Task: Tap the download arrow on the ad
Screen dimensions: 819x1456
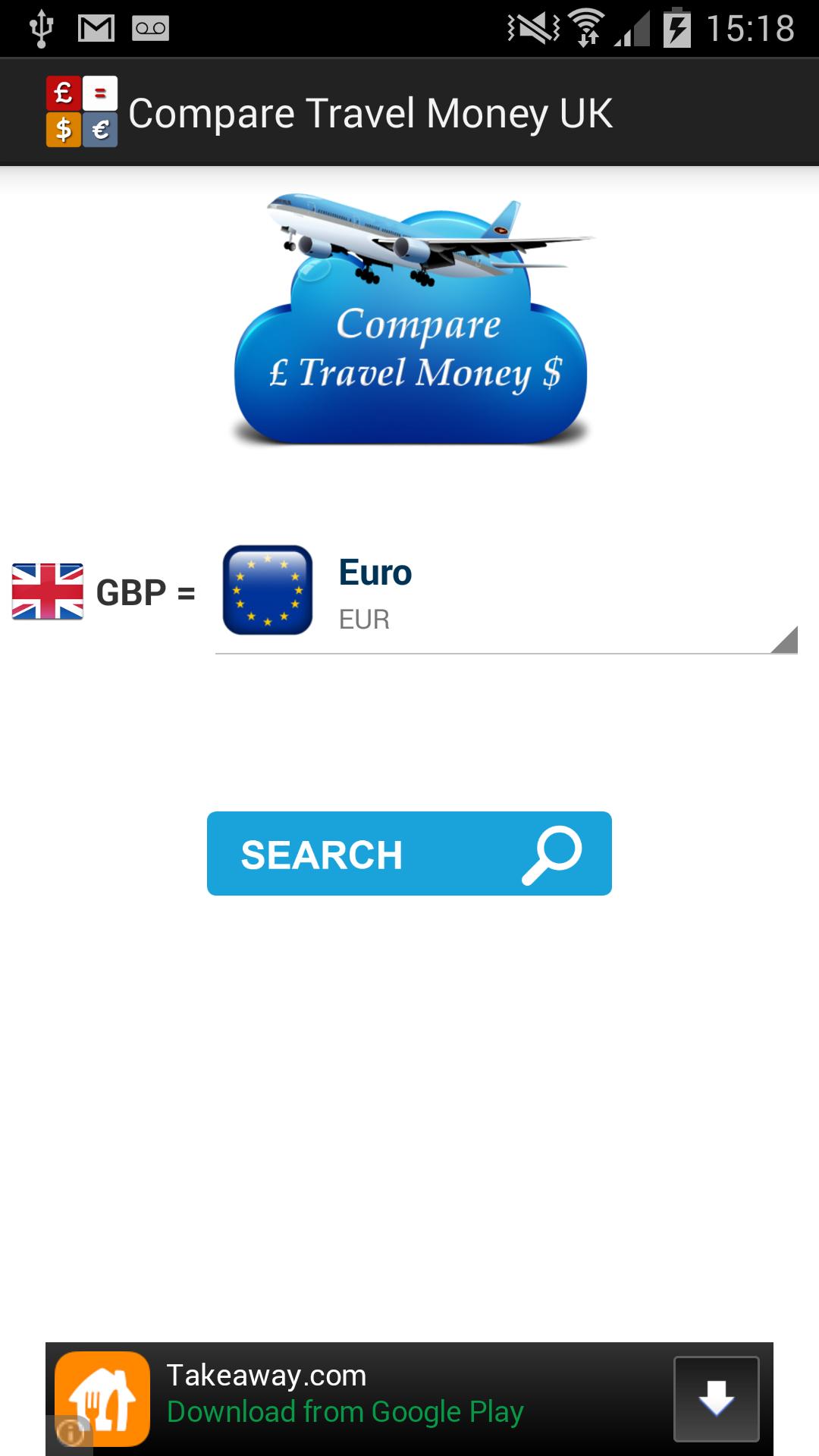Action: click(x=716, y=1398)
